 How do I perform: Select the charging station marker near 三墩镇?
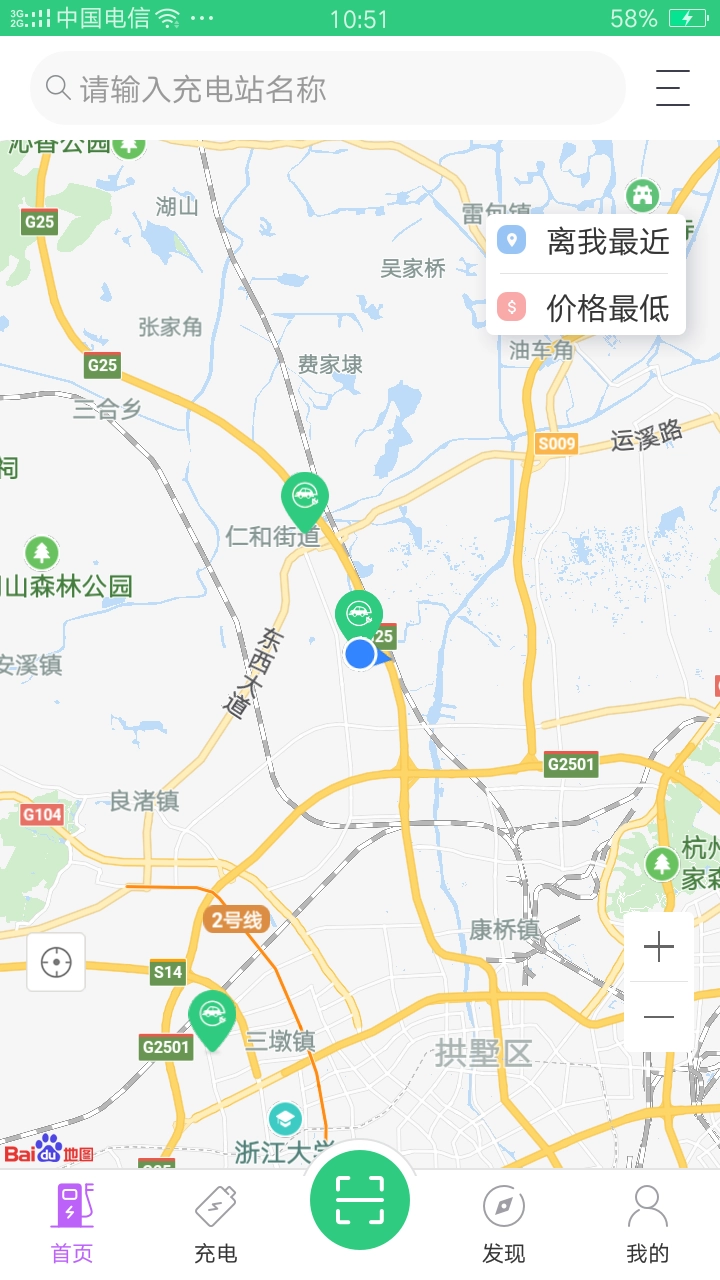(213, 1015)
